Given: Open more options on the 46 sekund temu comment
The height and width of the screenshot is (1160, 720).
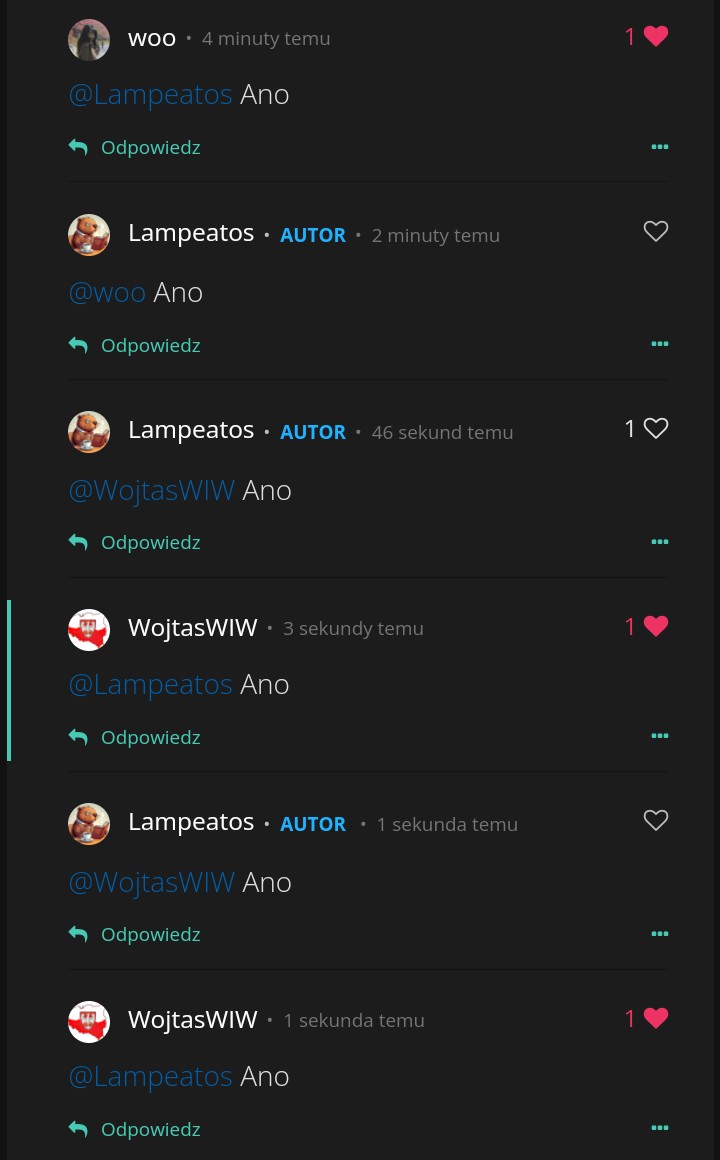Looking at the screenshot, I should tap(659, 542).
